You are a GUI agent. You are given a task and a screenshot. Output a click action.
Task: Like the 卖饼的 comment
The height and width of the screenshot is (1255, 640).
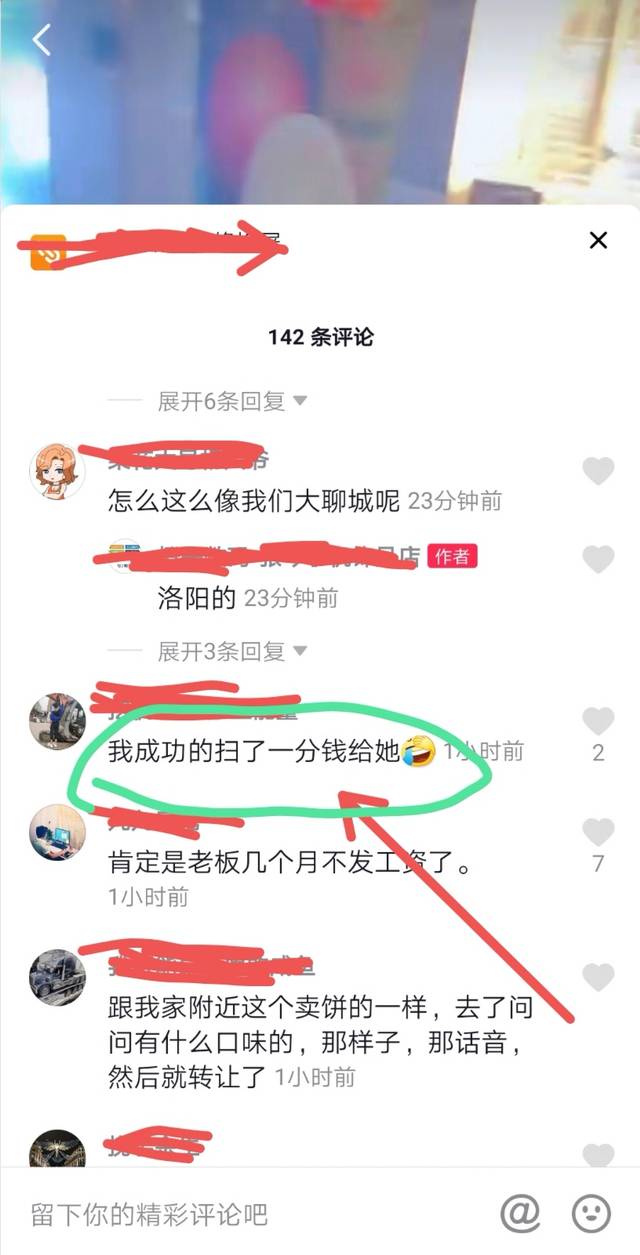598,977
